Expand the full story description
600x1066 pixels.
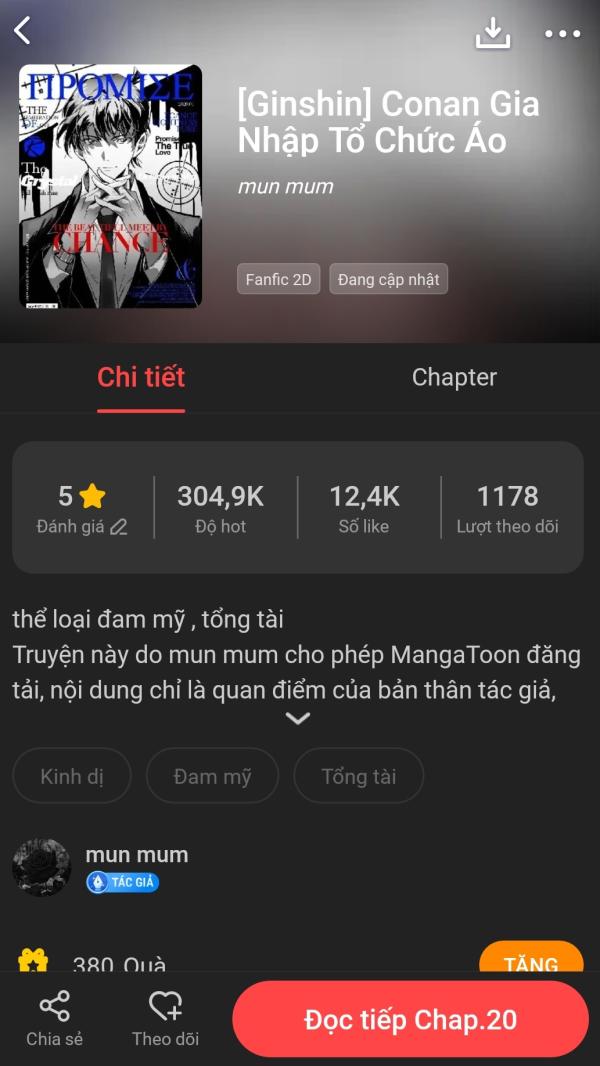(298, 718)
